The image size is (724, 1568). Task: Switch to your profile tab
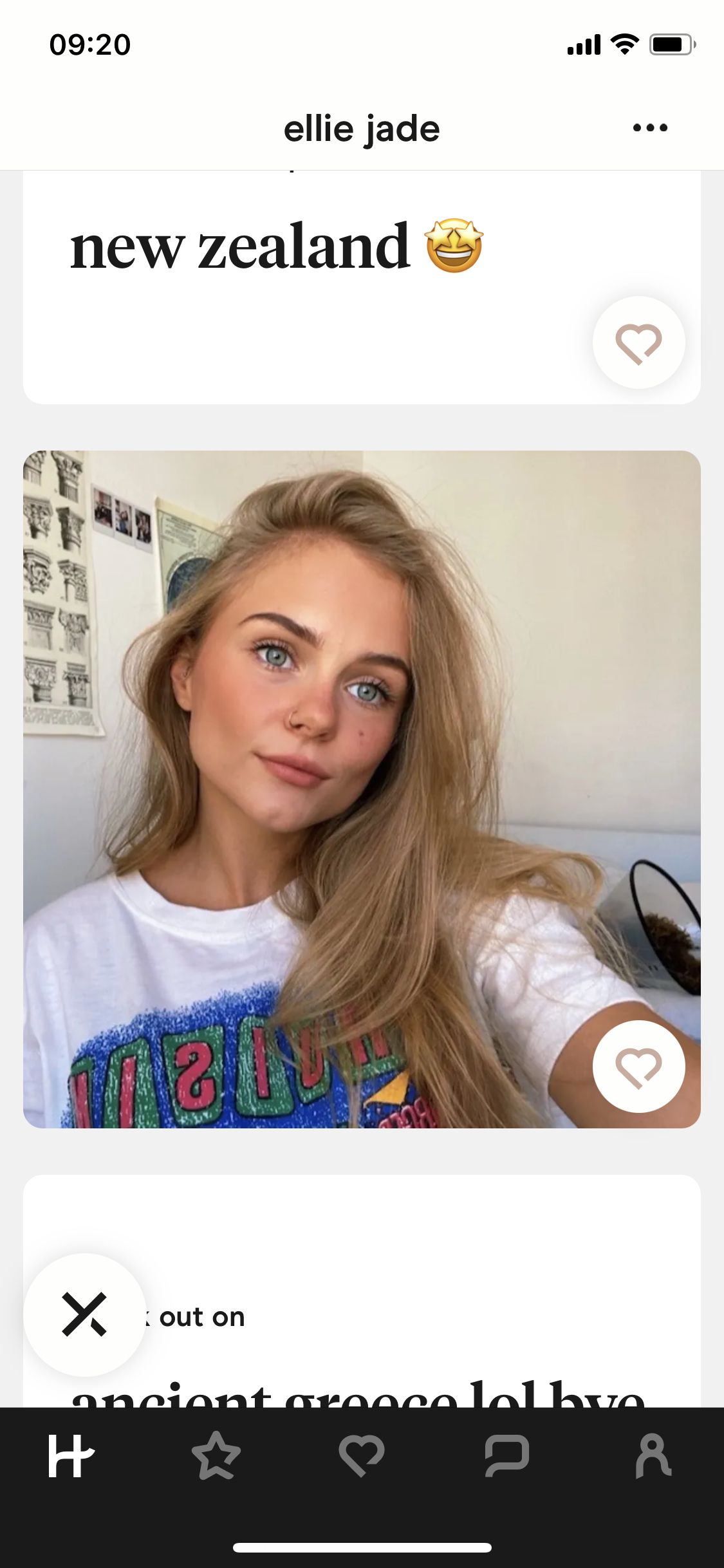click(x=653, y=1456)
